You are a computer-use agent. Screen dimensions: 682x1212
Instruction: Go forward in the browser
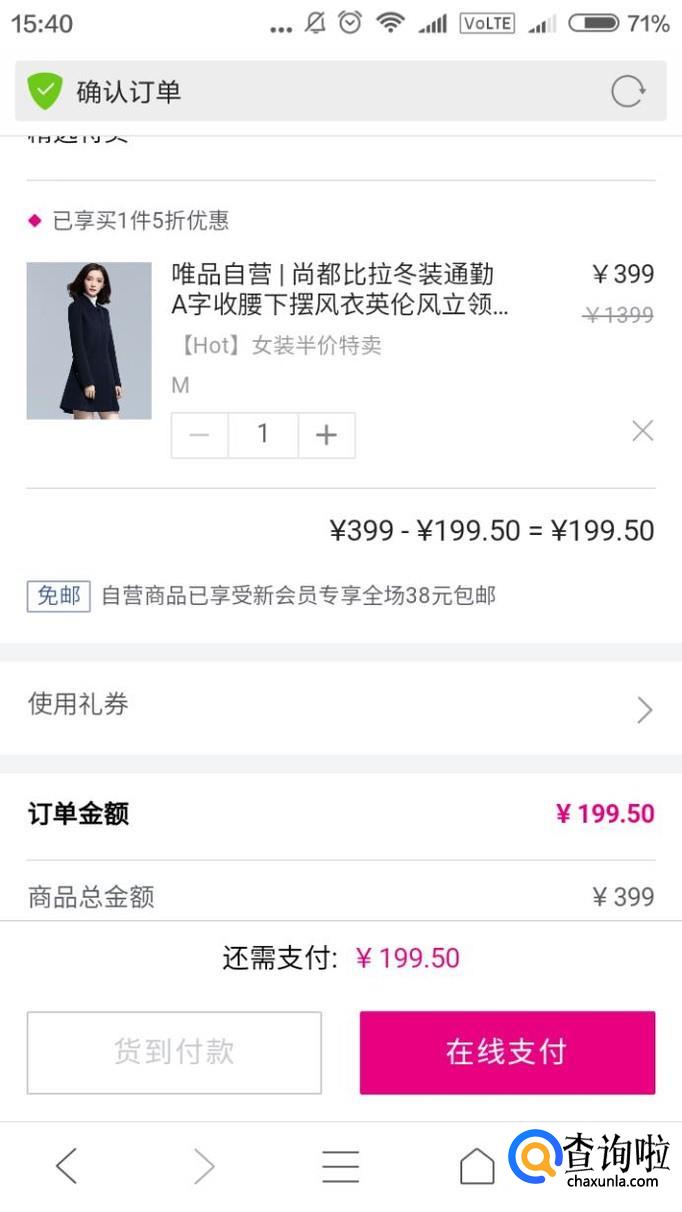click(x=204, y=1165)
